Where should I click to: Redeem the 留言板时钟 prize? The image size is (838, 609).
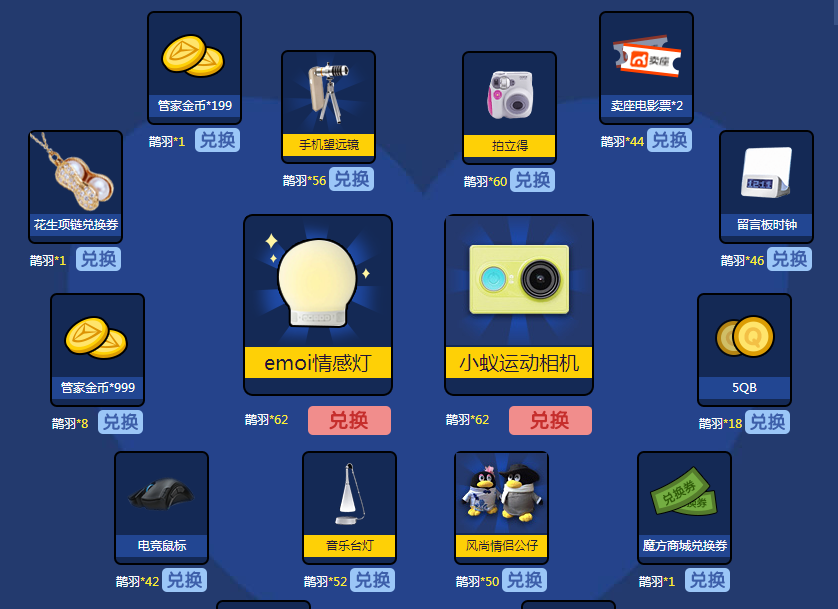pyautogui.click(x=789, y=259)
